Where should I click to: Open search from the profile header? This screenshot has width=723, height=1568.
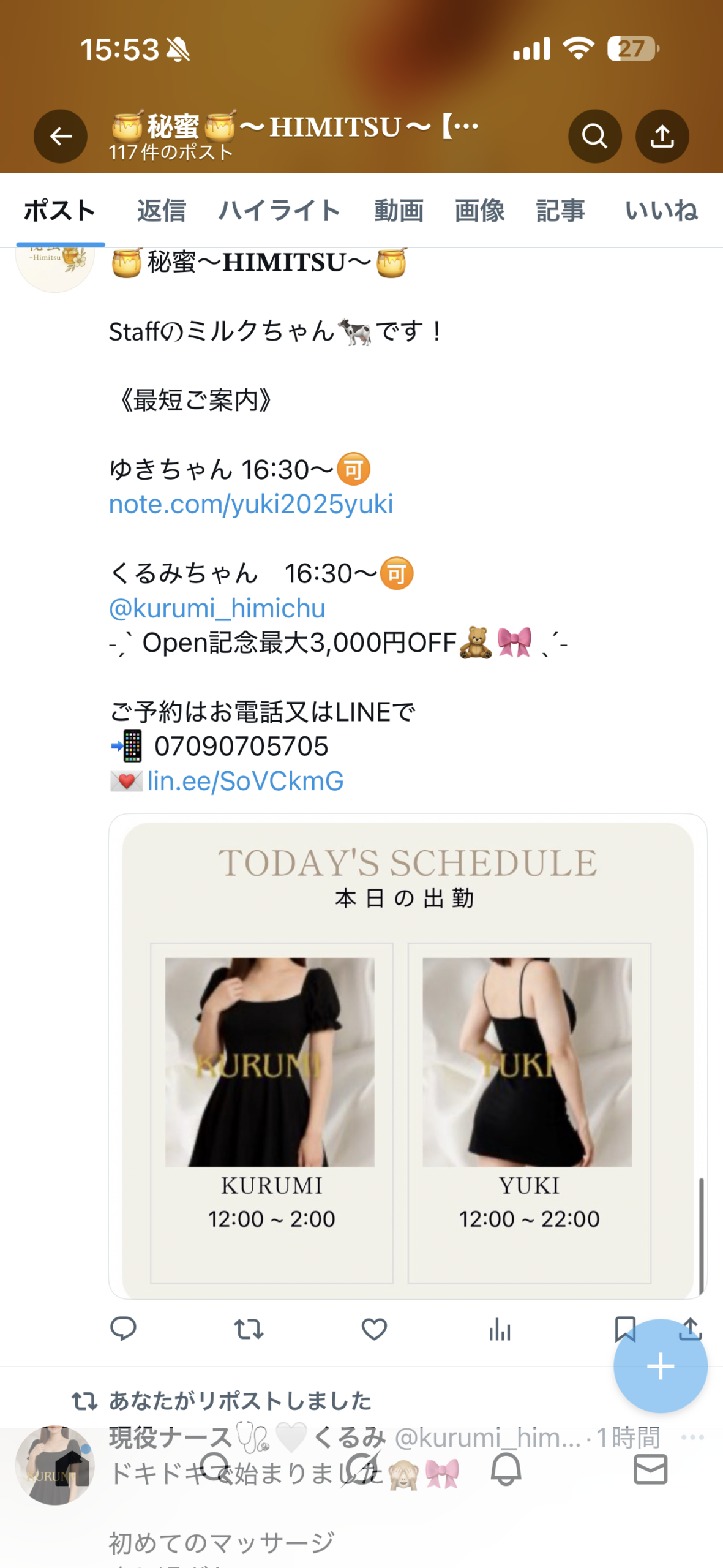tap(594, 136)
